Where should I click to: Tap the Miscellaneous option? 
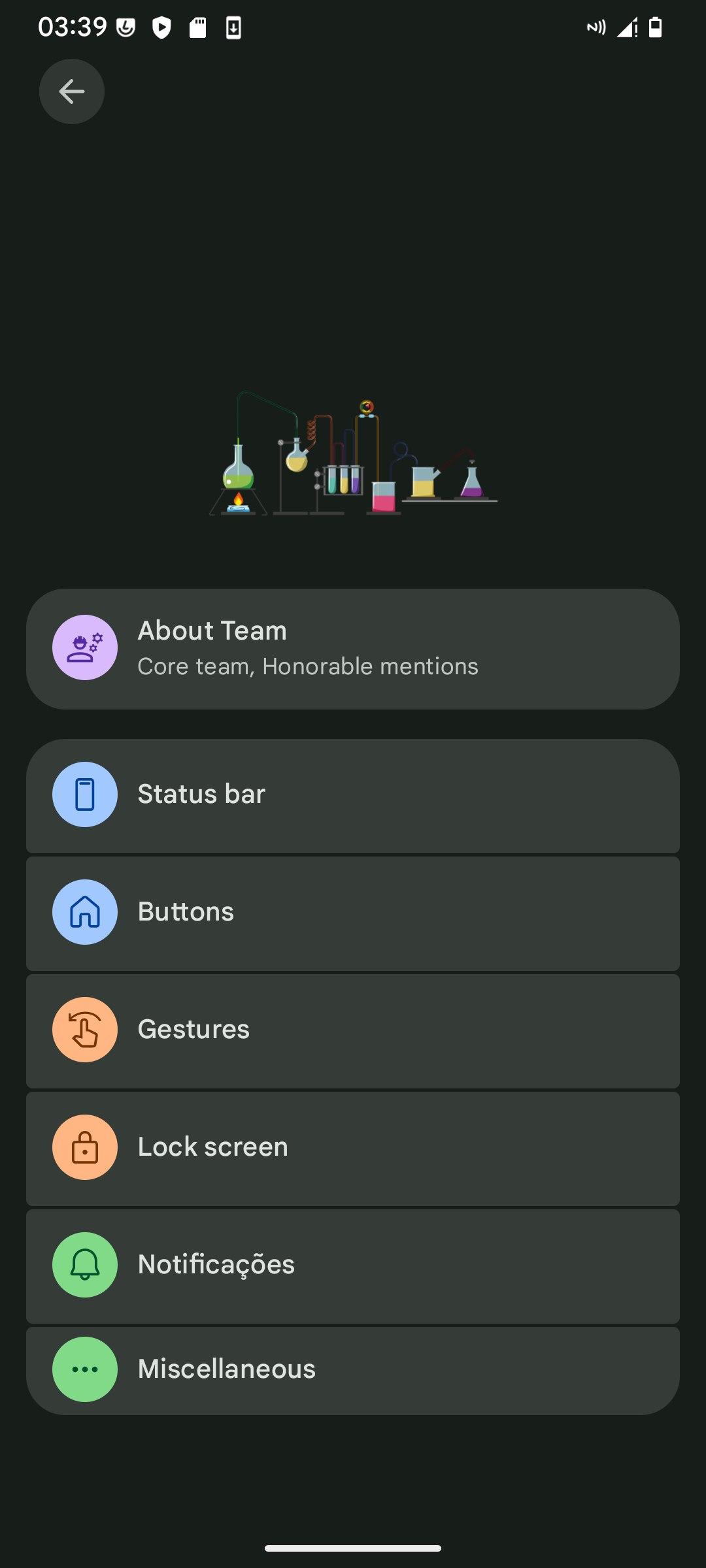point(353,1370)
